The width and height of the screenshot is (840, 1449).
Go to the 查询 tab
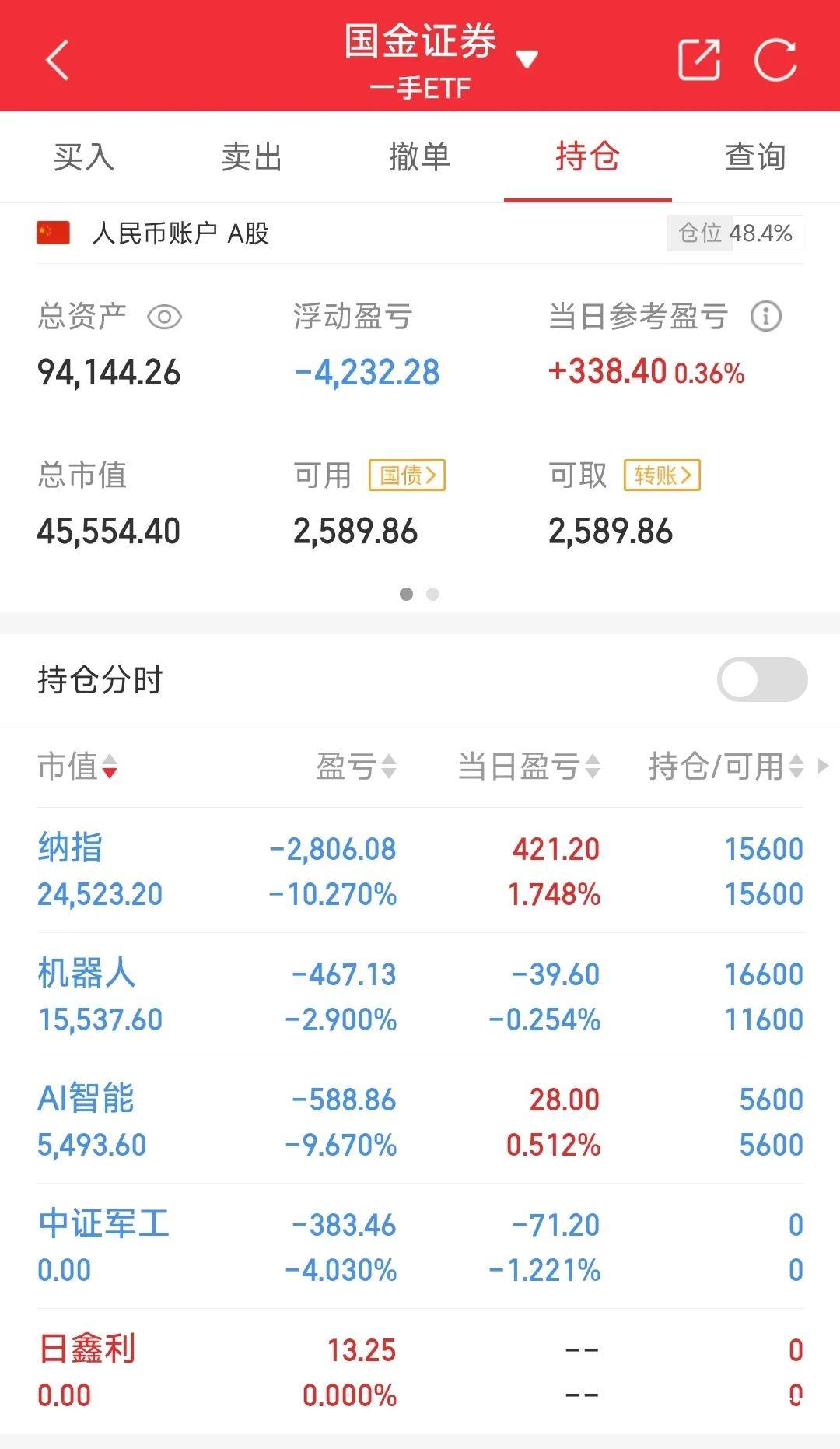755,157
